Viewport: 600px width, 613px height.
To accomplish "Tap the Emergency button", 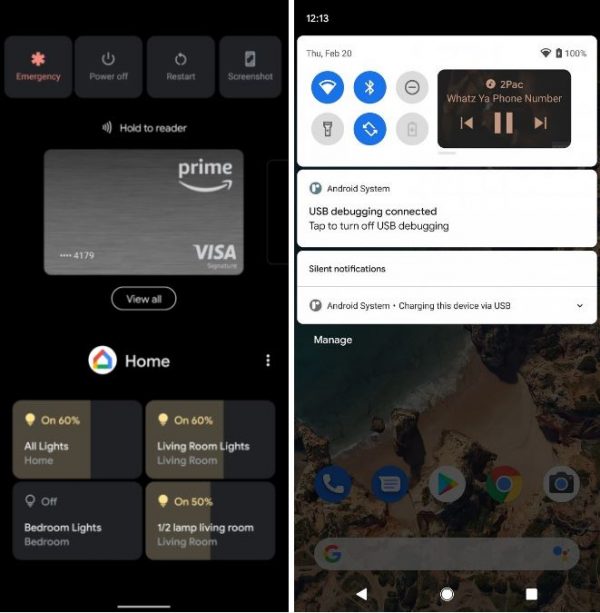I will pos(38,66).
